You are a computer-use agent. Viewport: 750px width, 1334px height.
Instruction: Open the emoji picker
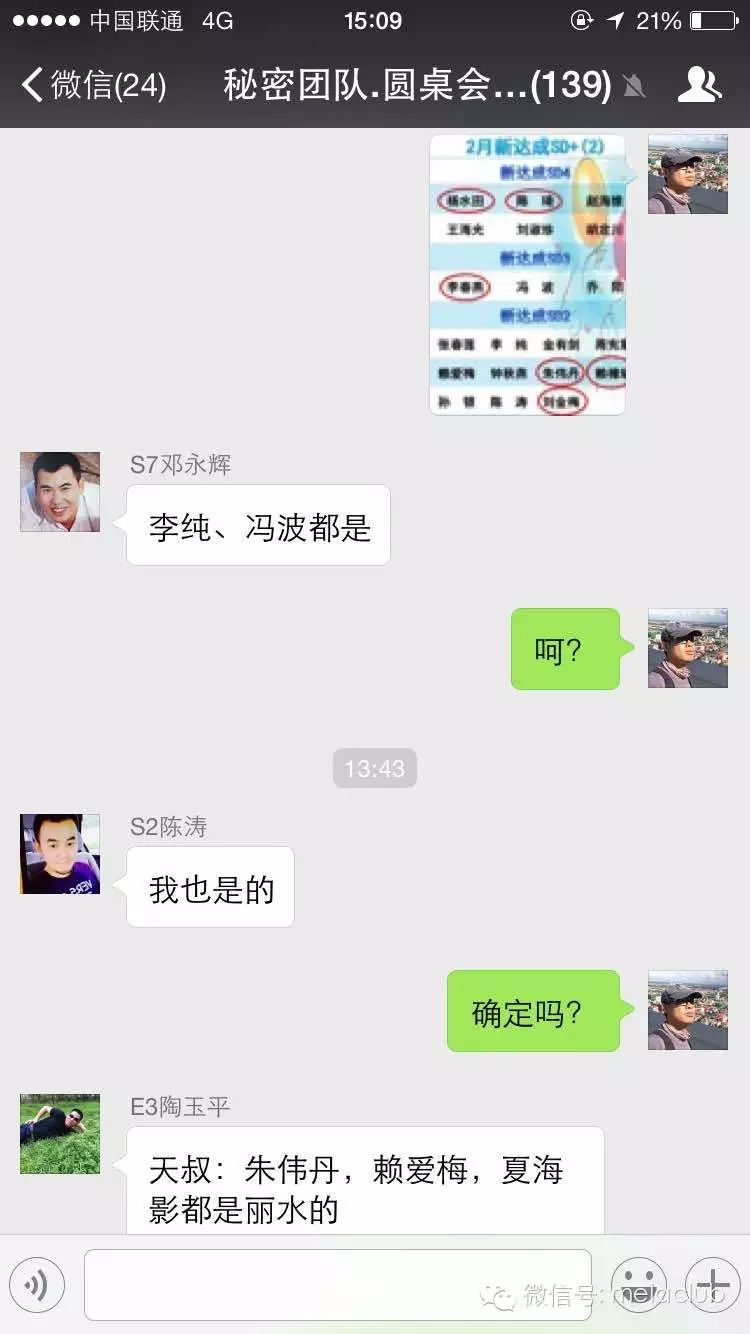(638, 1284)
